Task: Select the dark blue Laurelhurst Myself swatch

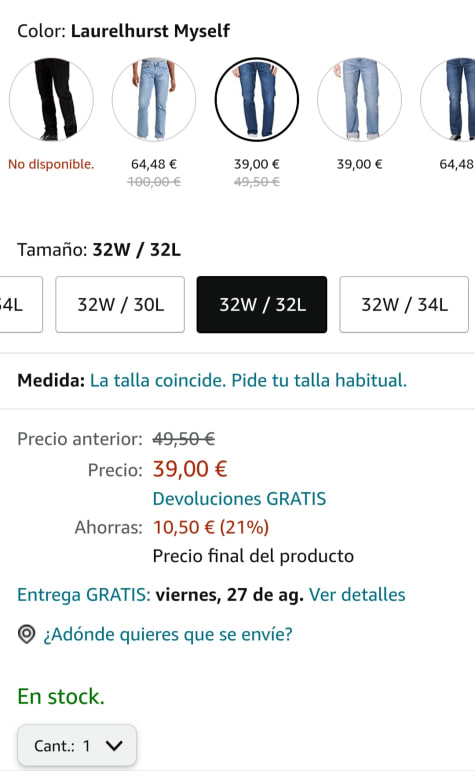Action: (x=257, y=99)
